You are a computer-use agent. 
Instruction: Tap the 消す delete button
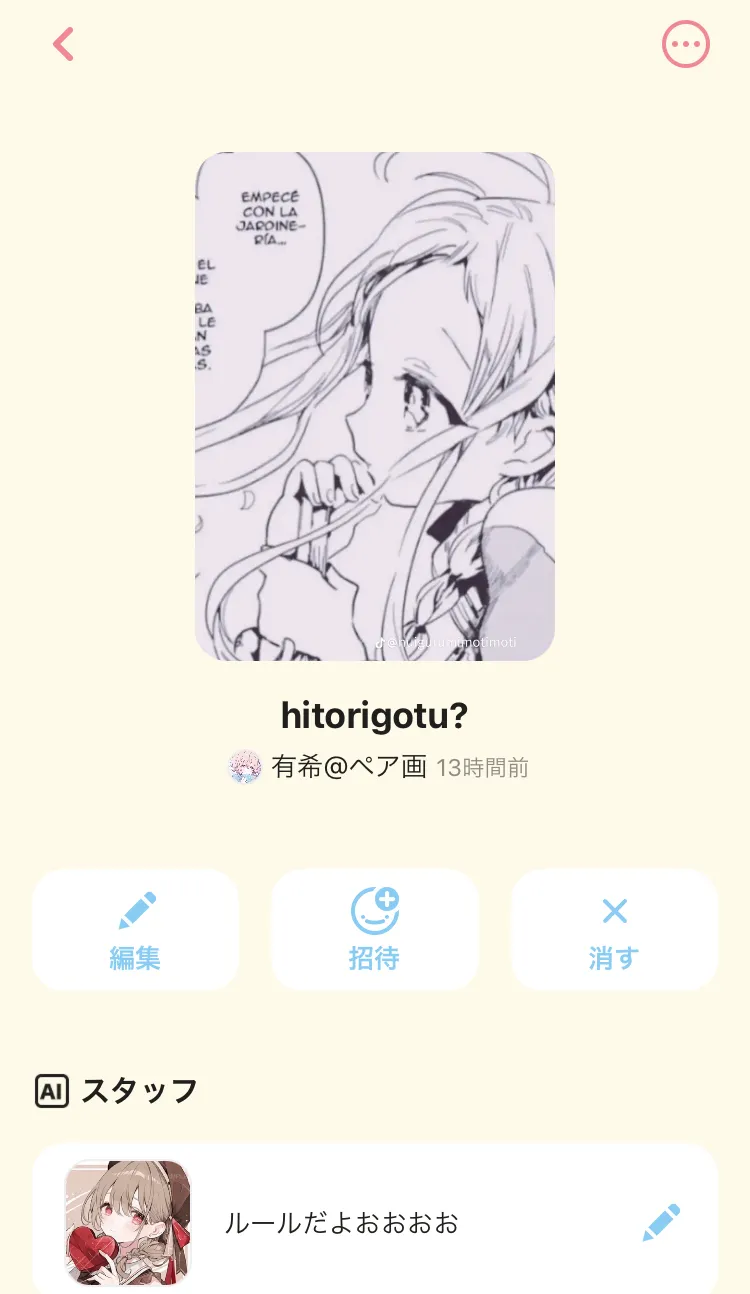click(615, 930)
